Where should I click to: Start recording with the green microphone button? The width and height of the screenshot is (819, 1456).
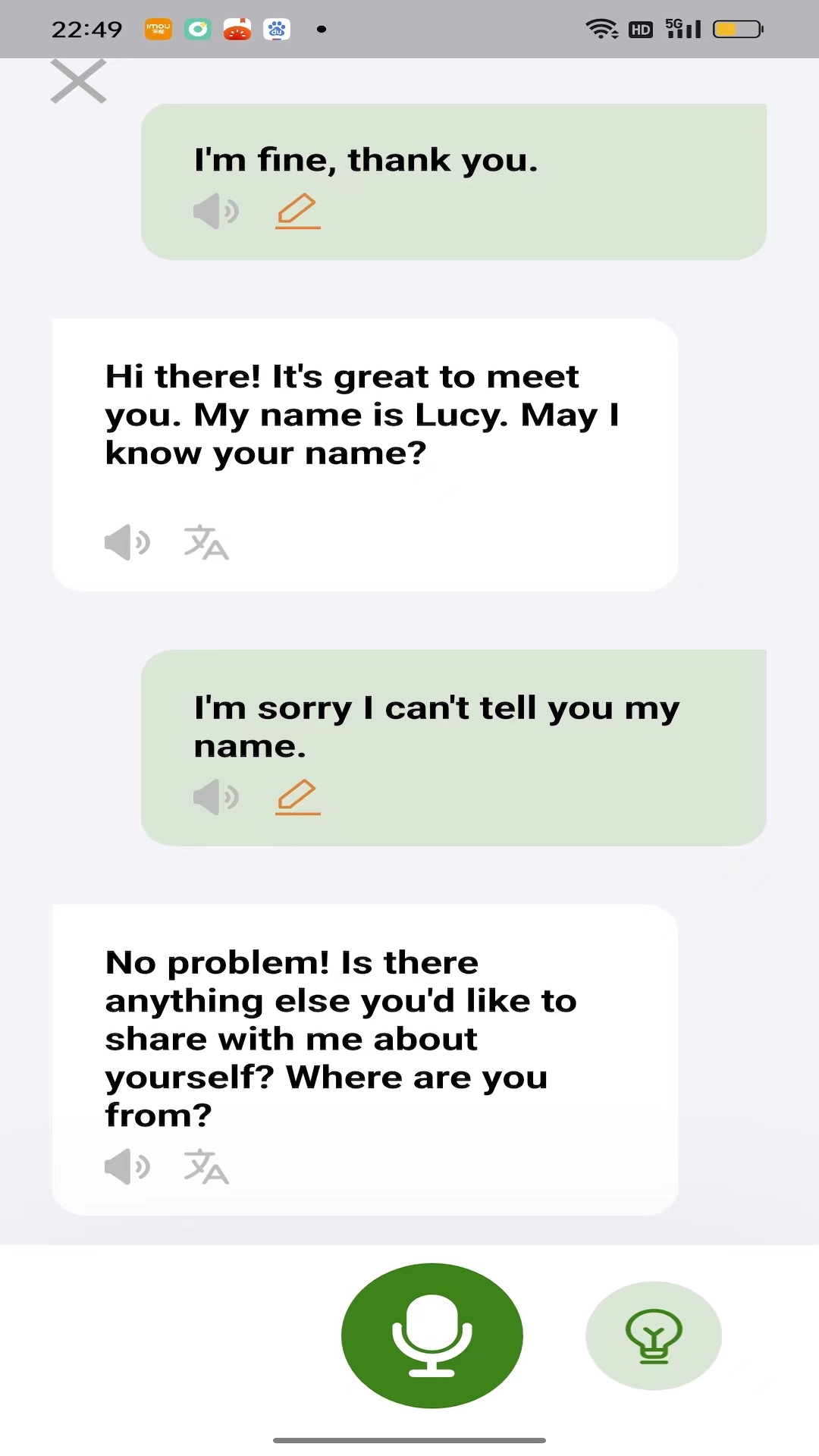pyautogui.click(x=431, y=1335)
